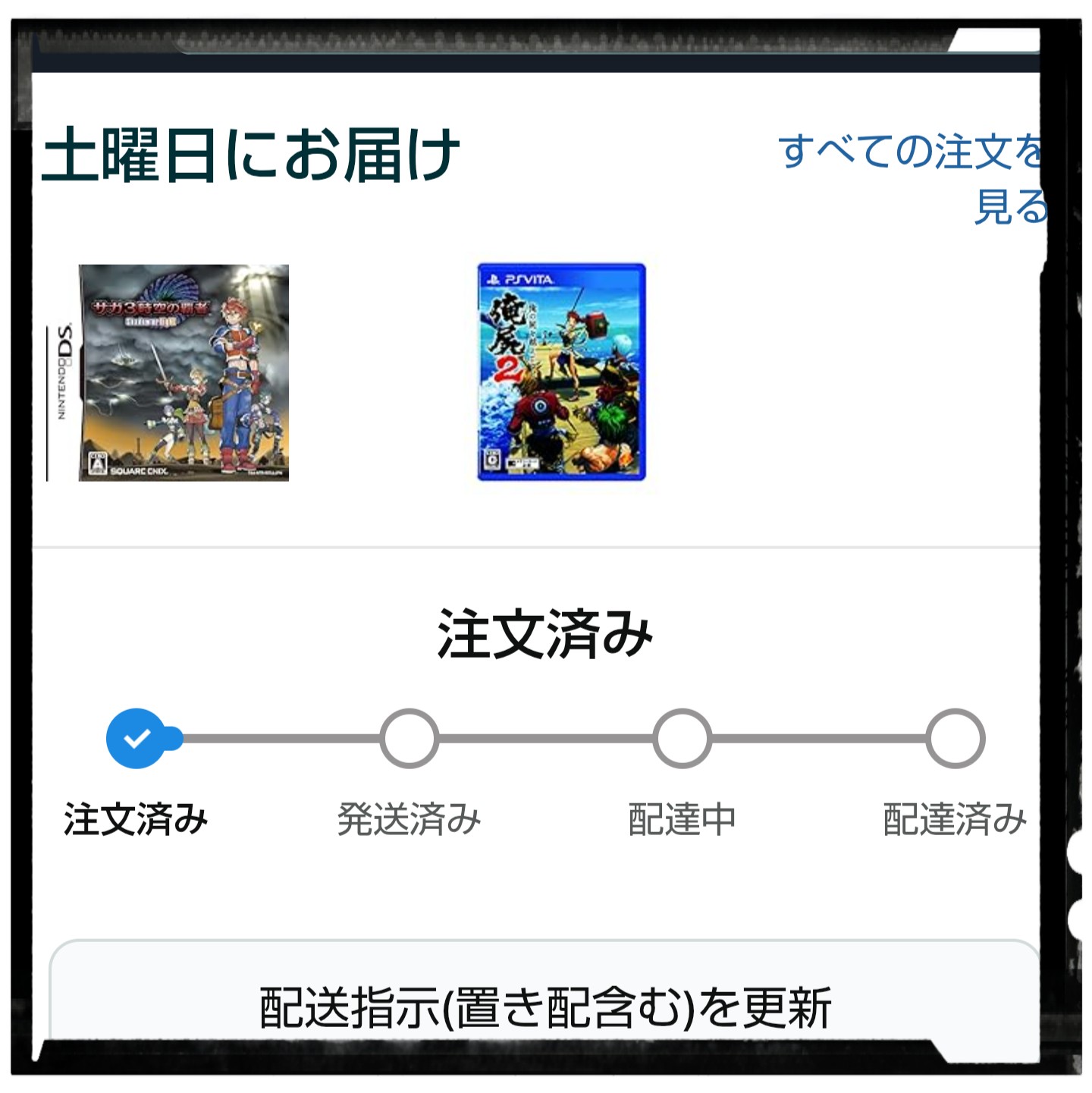Open the PS Vita 俺の屍を越えてゆけ2 game item
The height and width of the screenshot is (1093, 1092).
[561, 372]
